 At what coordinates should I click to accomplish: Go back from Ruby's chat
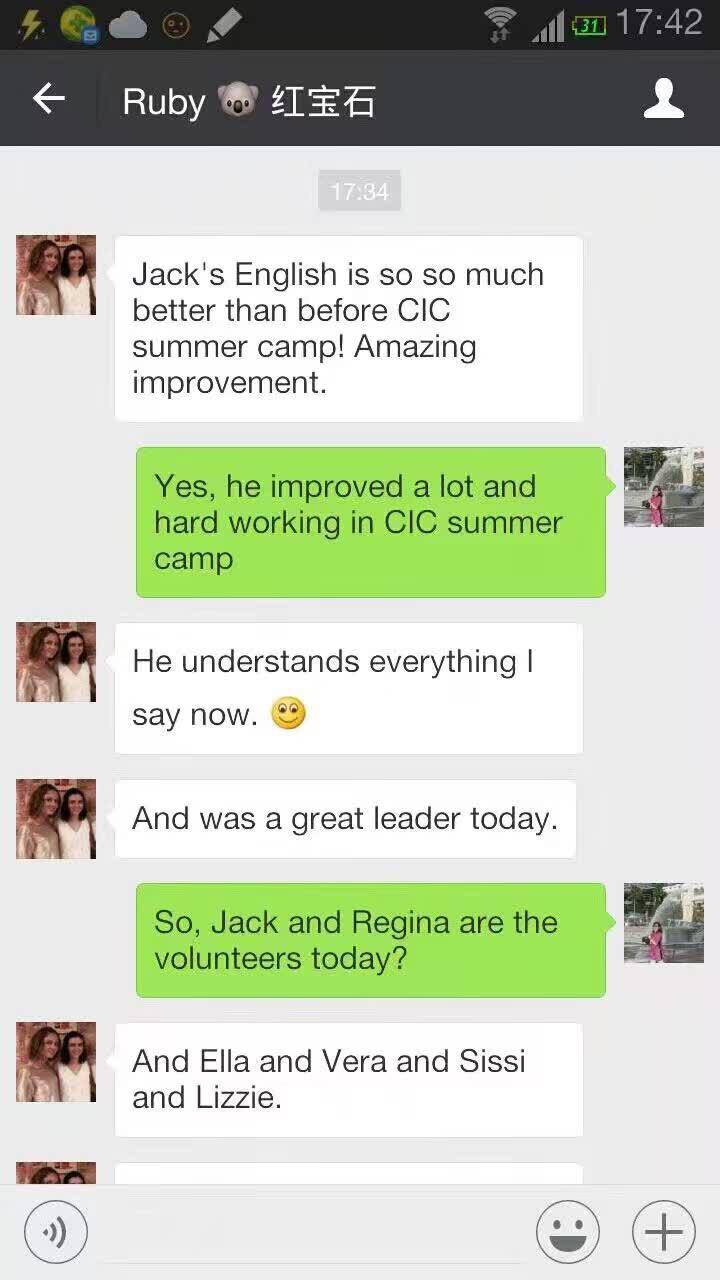point(48,99)
